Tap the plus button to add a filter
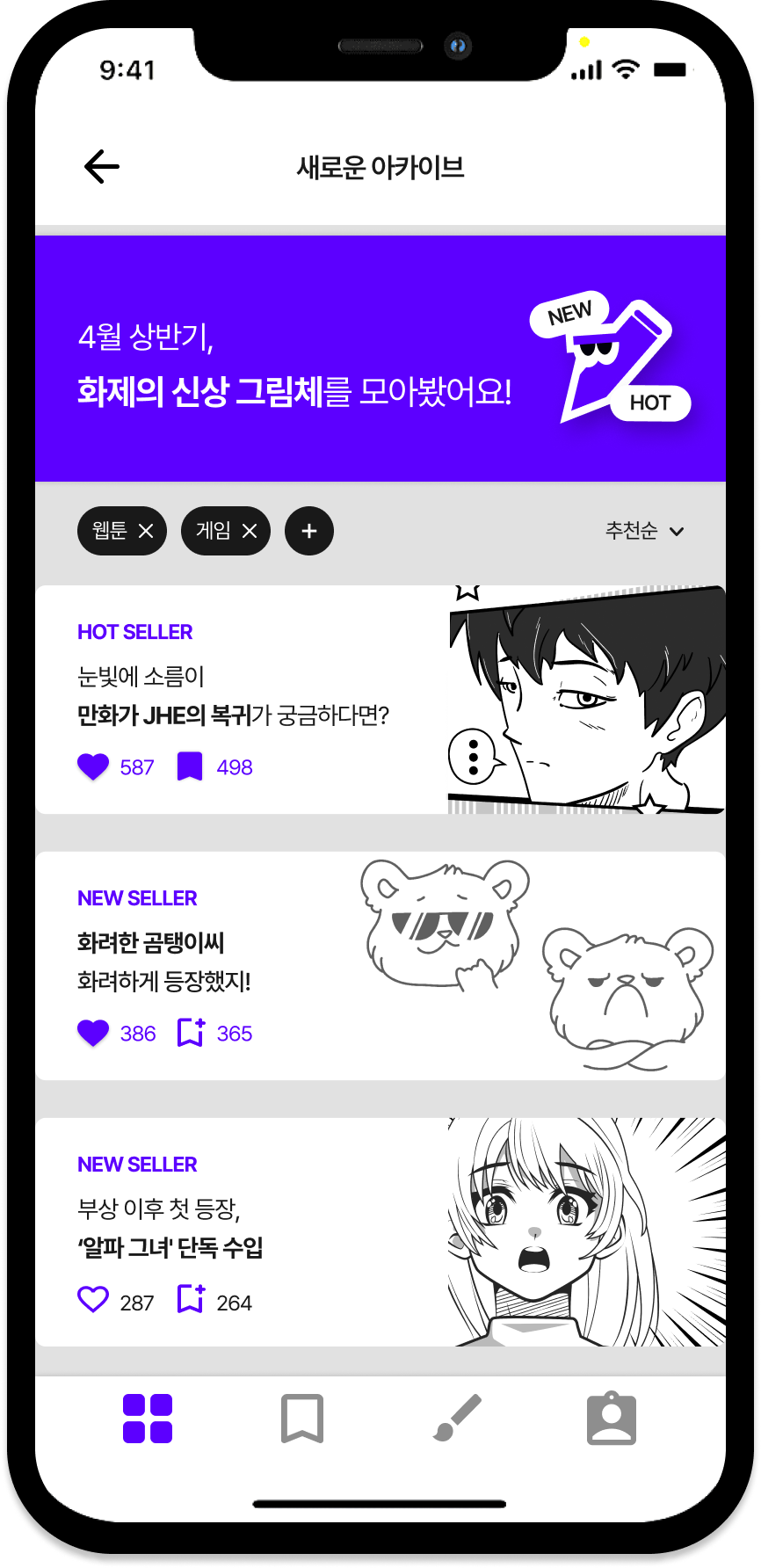This screenshot has height=1568, width=761. click(308, 531)
